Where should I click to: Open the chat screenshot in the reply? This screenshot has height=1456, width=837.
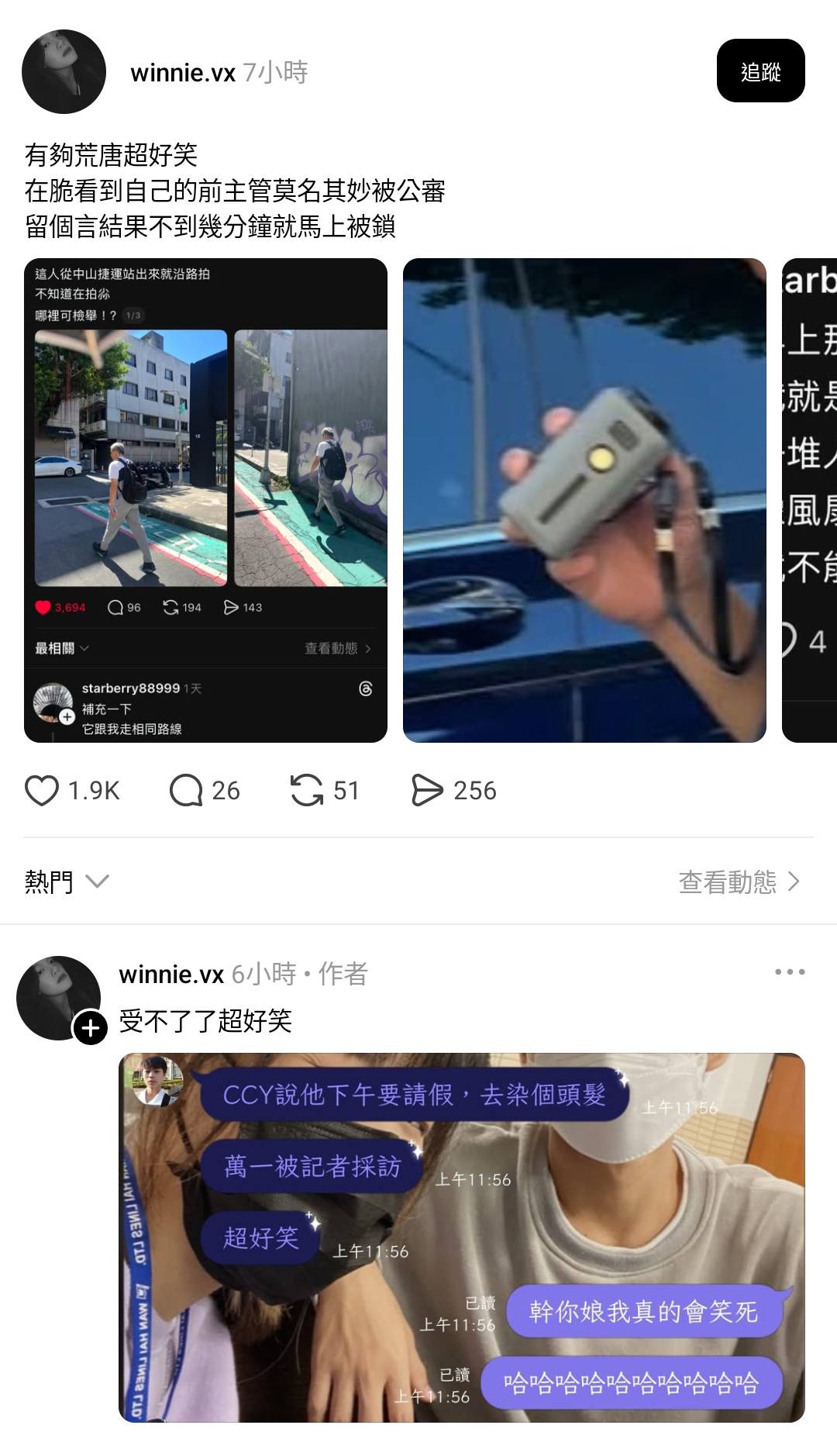tap(462, 1237)
